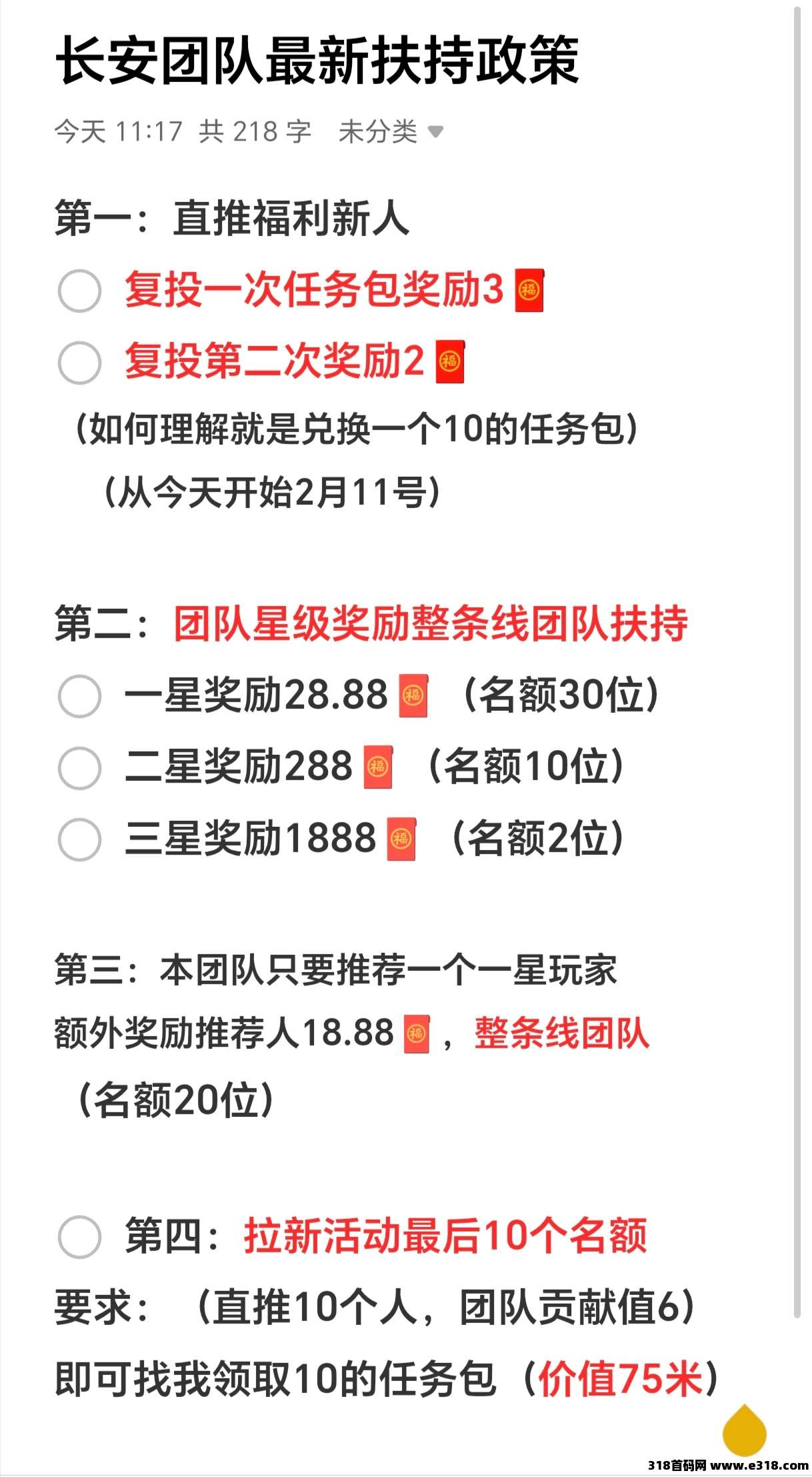Viewport: 812px width, 1477px height.
Task: Click the dropdown arrow after 未分类
Action: click(435, 132)
